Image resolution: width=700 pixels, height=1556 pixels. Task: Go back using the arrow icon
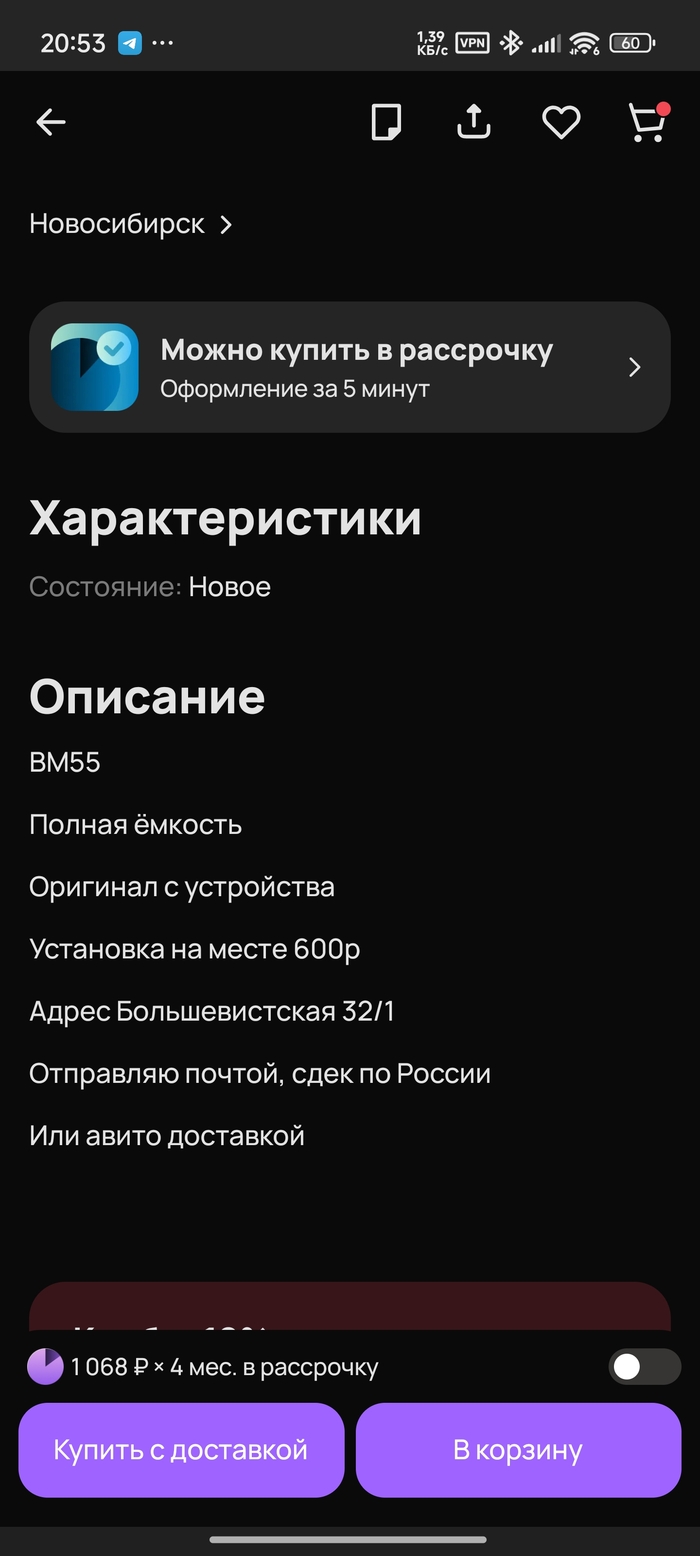click(x=50, y=123)
